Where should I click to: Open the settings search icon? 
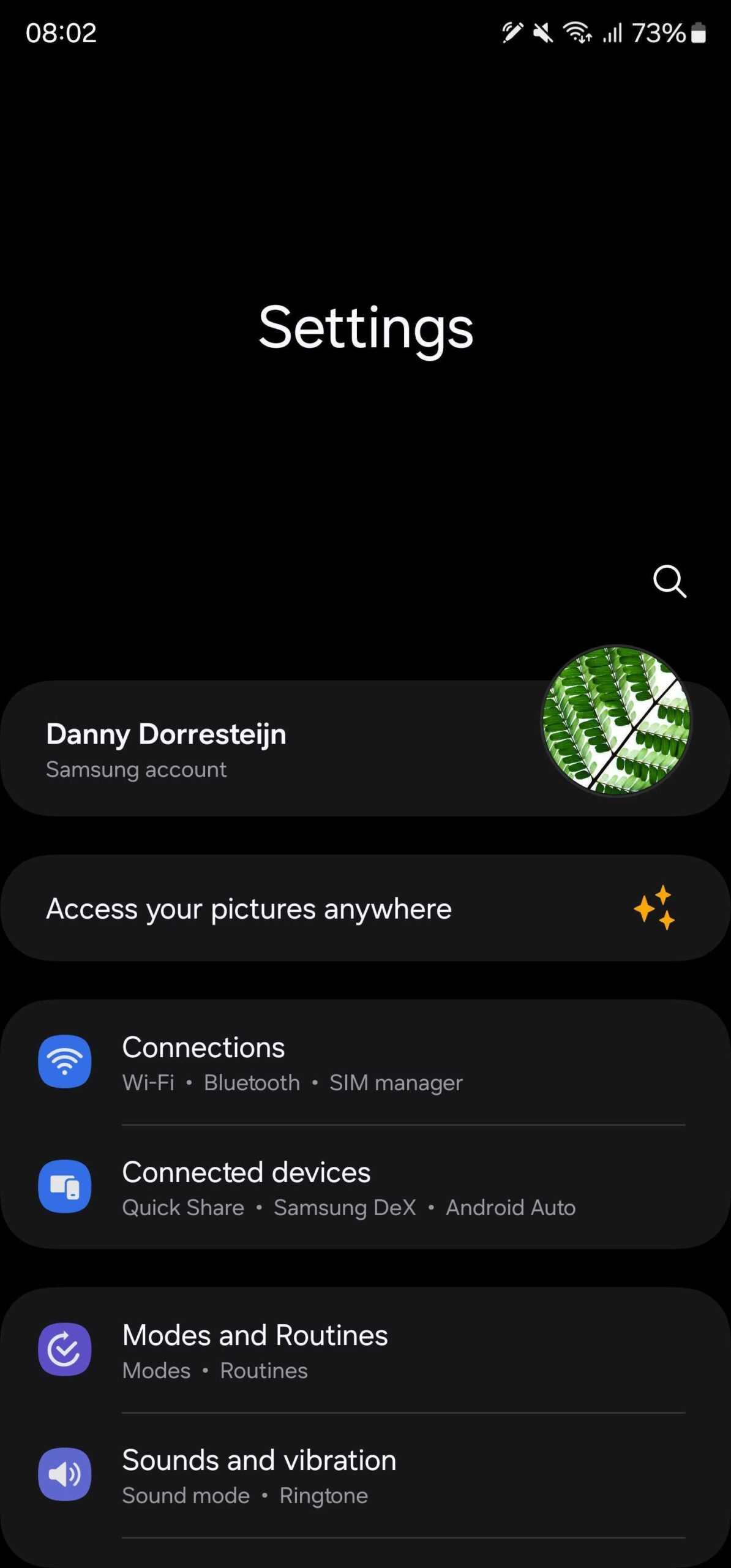[x=669, y=581]
